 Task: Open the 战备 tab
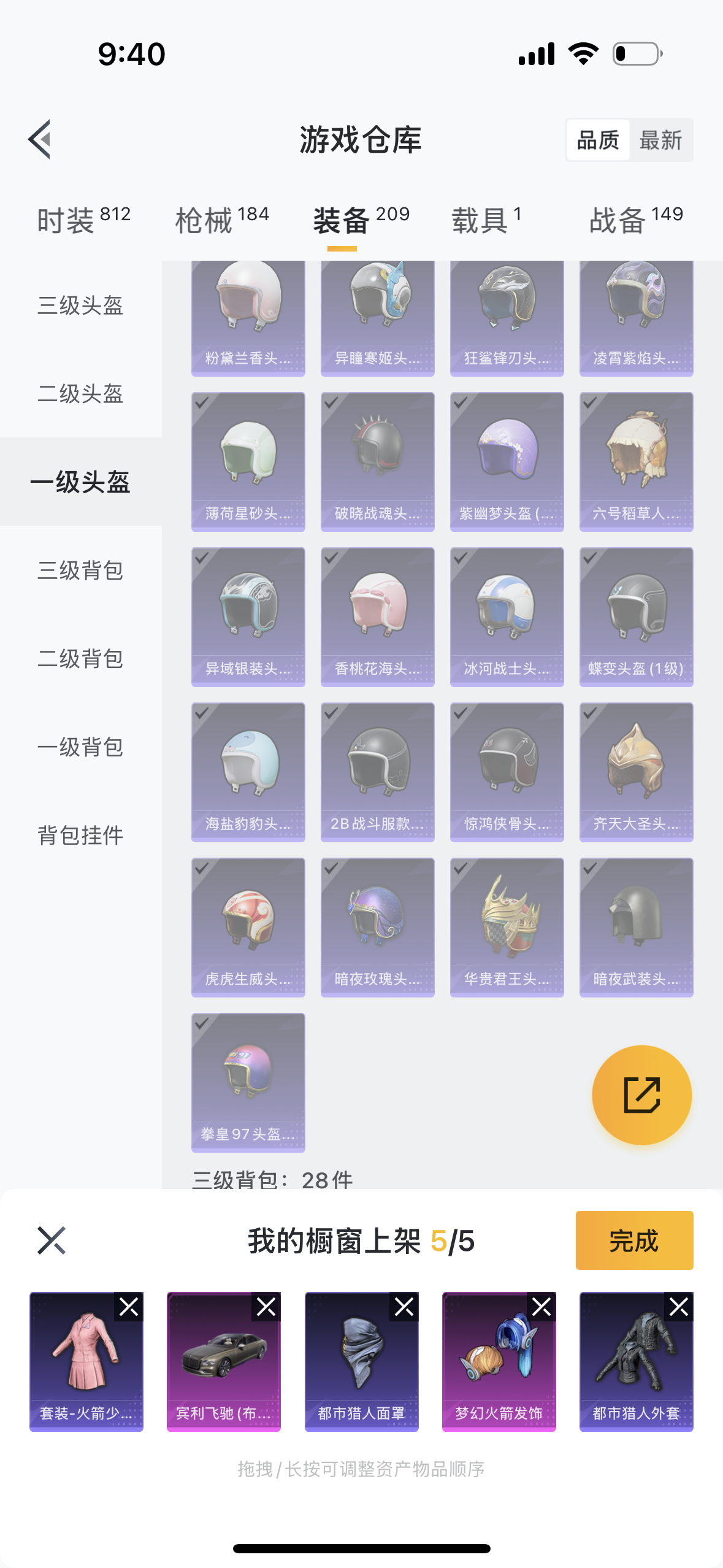636,220
